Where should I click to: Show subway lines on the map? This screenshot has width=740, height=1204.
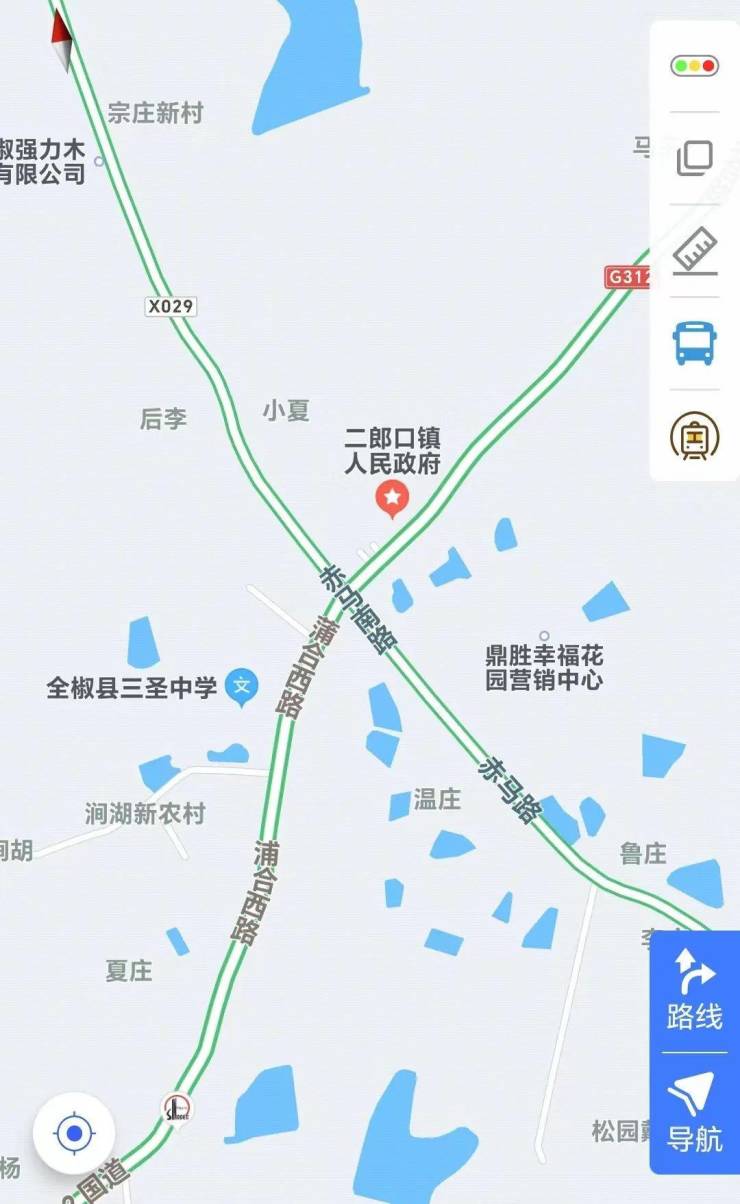[695, 436]
